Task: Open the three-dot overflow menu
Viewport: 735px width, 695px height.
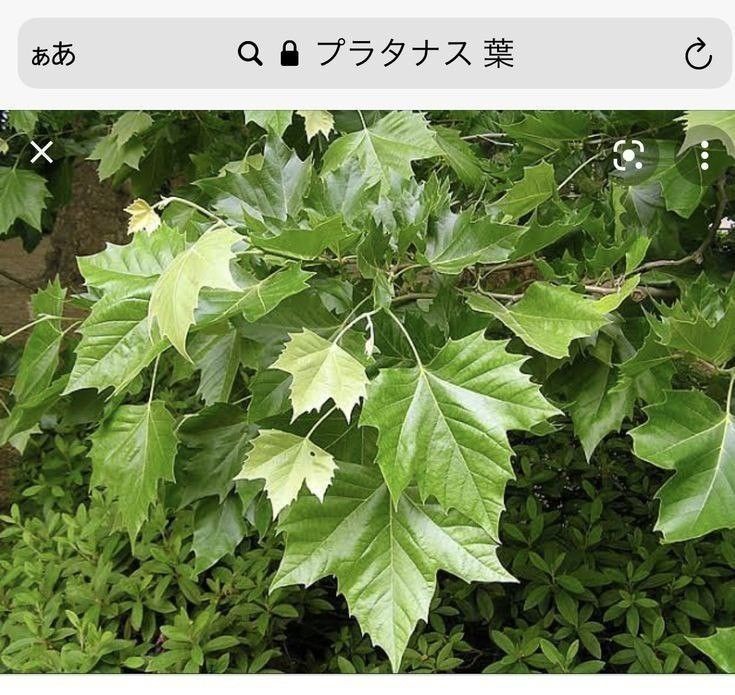Action: (x=704, y=156)
